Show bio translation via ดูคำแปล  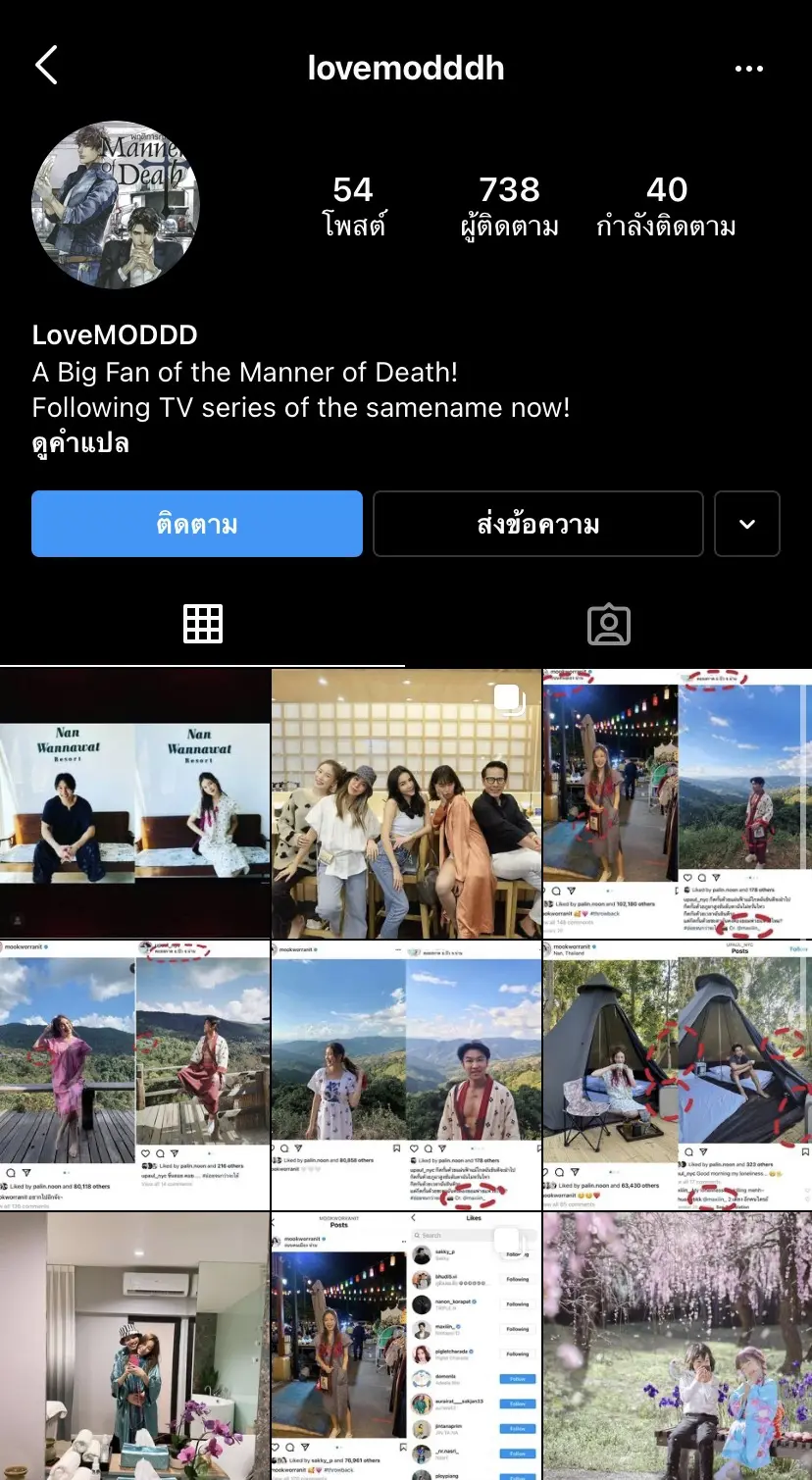(x=80, y=443)
